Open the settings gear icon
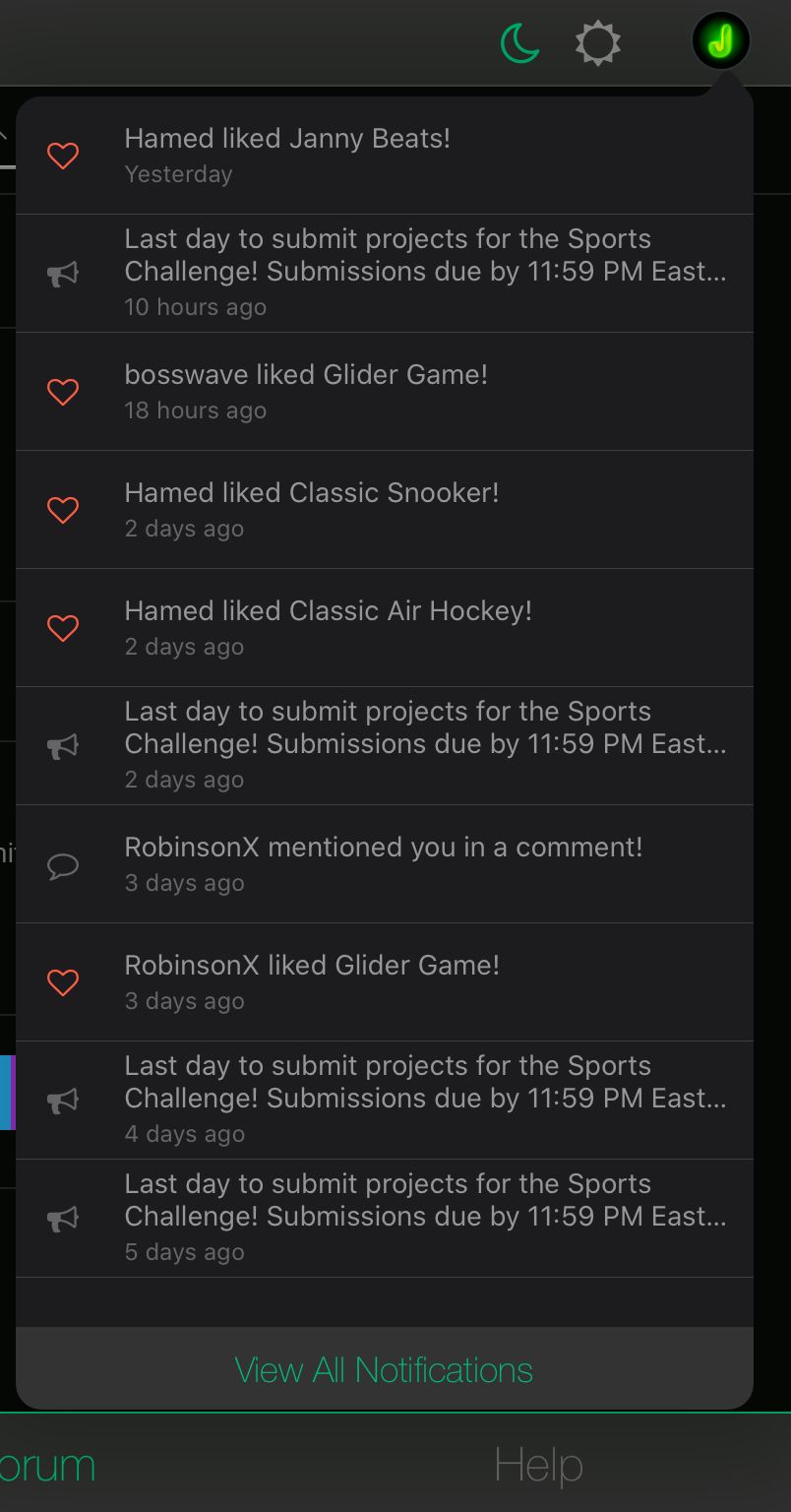Viewport: 791px width, 1512px height. point(598,43)
